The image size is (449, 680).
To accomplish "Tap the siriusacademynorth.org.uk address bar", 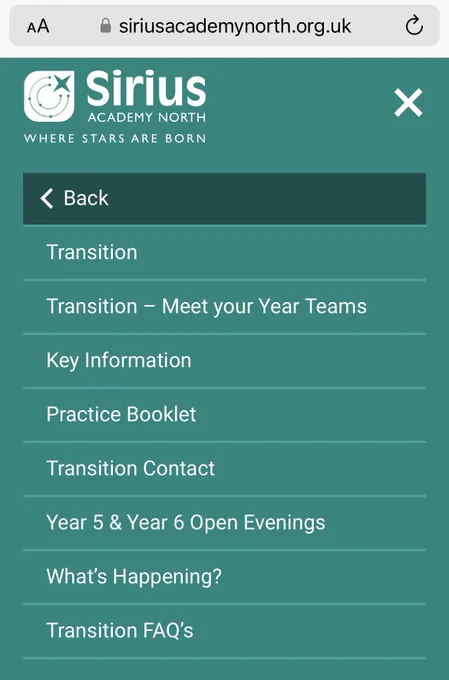I will coord(224,26).
